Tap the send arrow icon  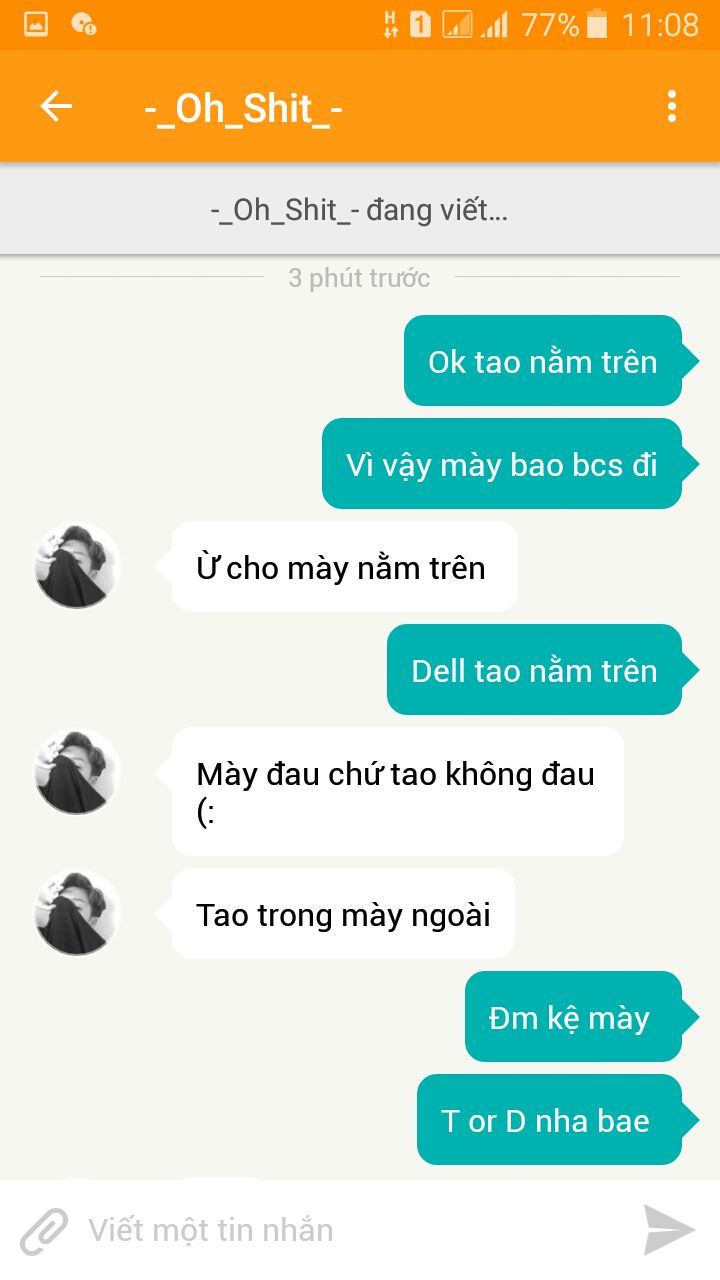pos(669,1230)
